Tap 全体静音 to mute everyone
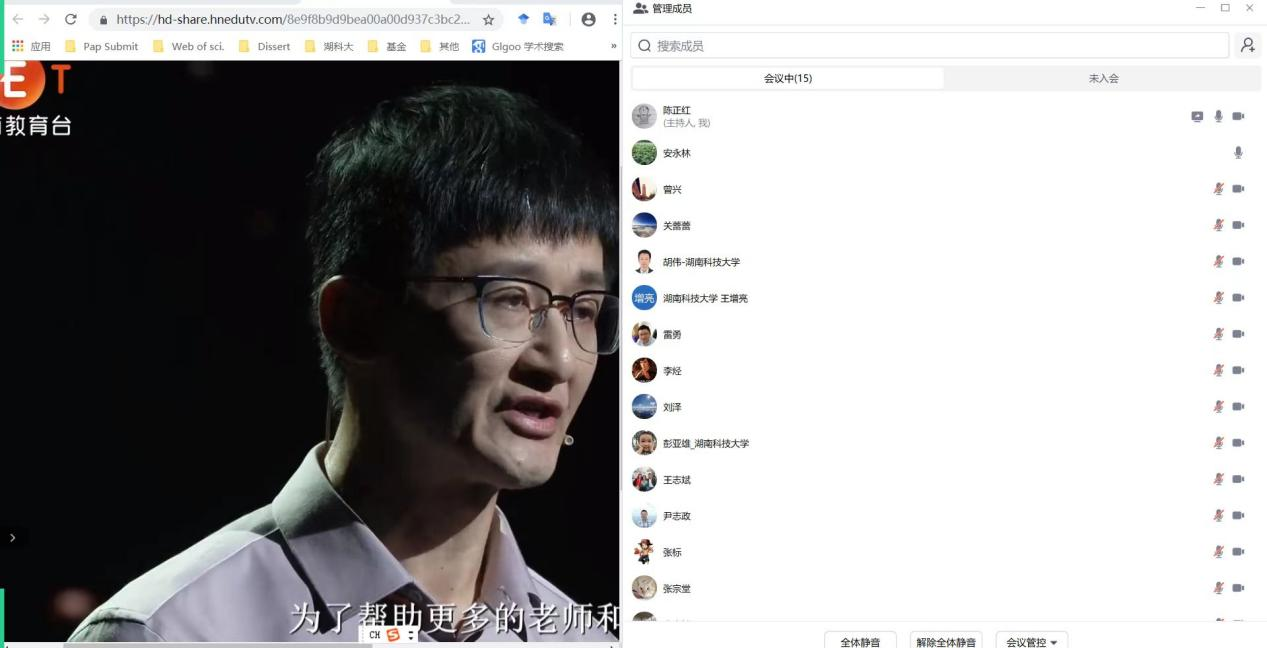Image resolution: width=1267 pixels, height=648 pixels. point(860,641)
